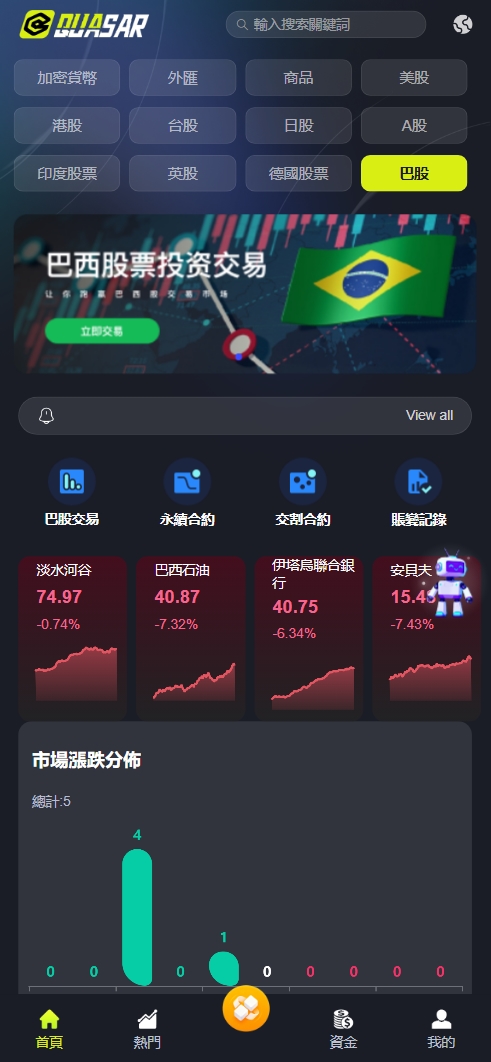
Task: Open the 伊塔烏聯合銀行 stock card
Action: click(x=309, y=638)
